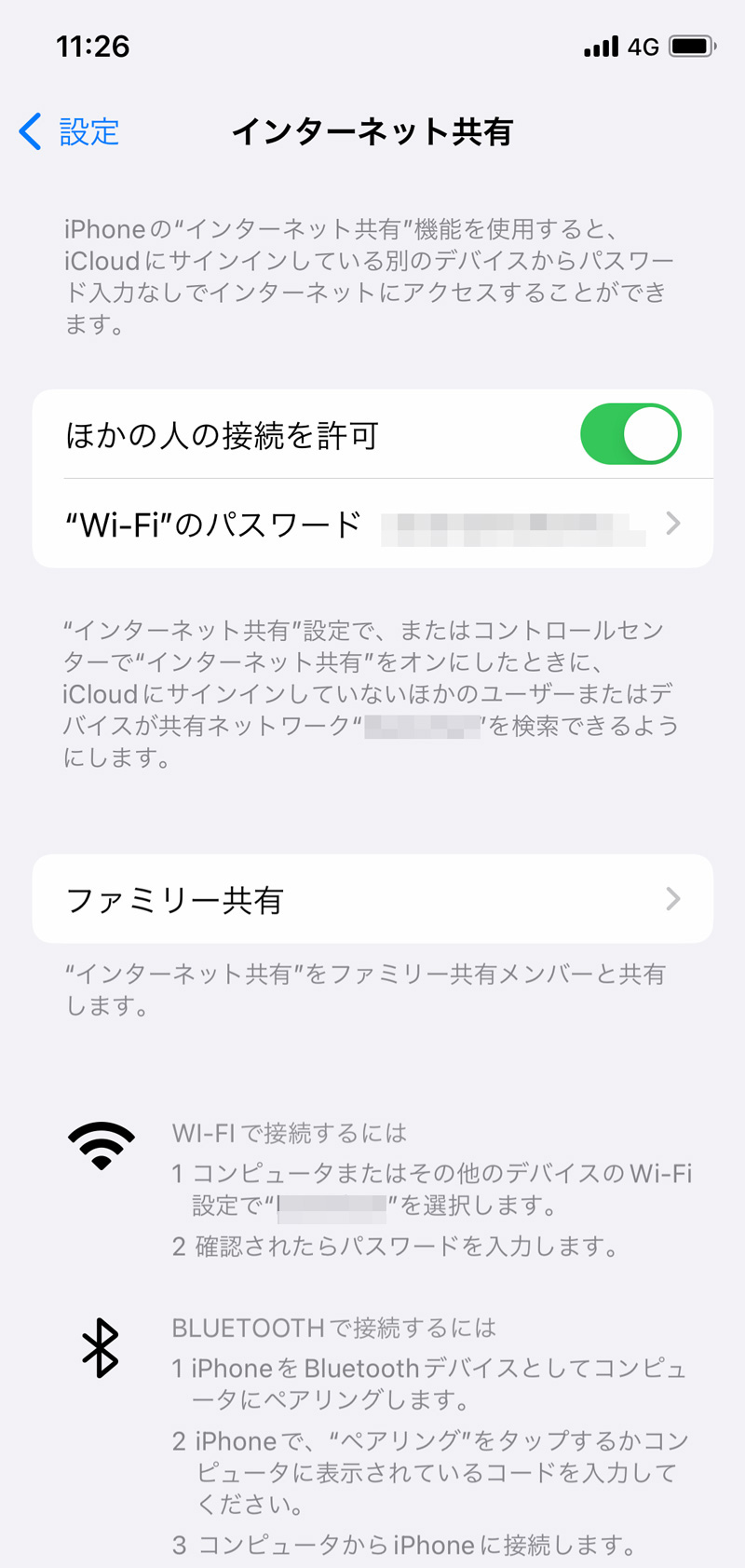Go back to 設定
This screenshot has width=745, height=1568.
coord(70,131)
